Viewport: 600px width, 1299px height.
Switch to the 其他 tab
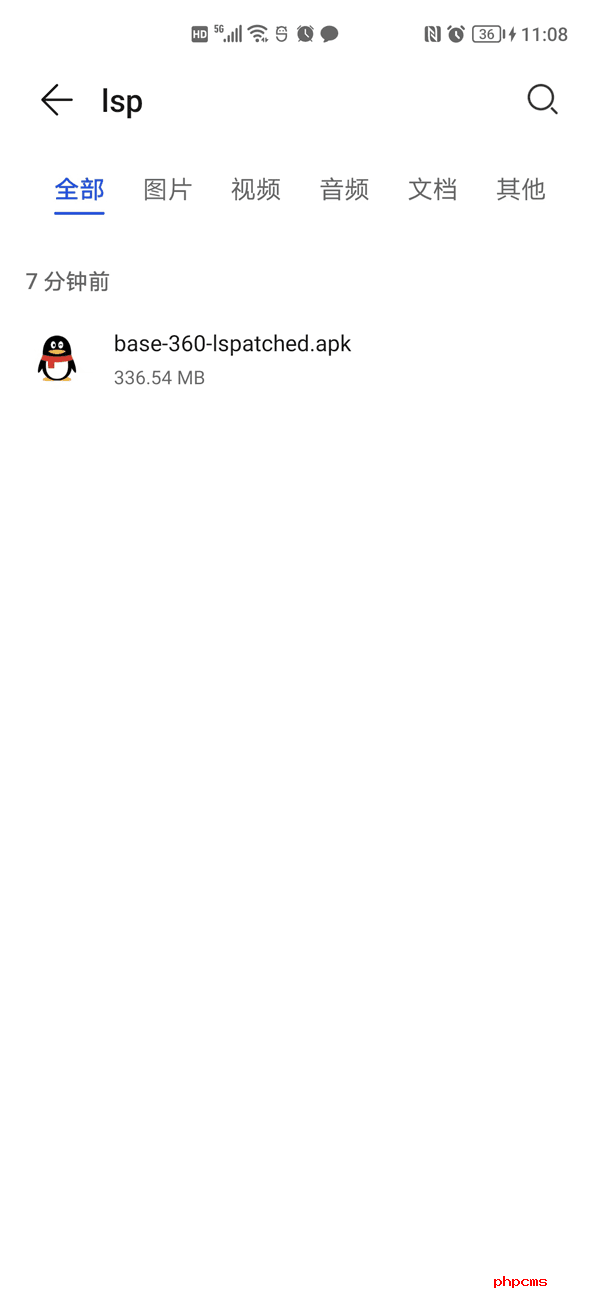(520, 189)
